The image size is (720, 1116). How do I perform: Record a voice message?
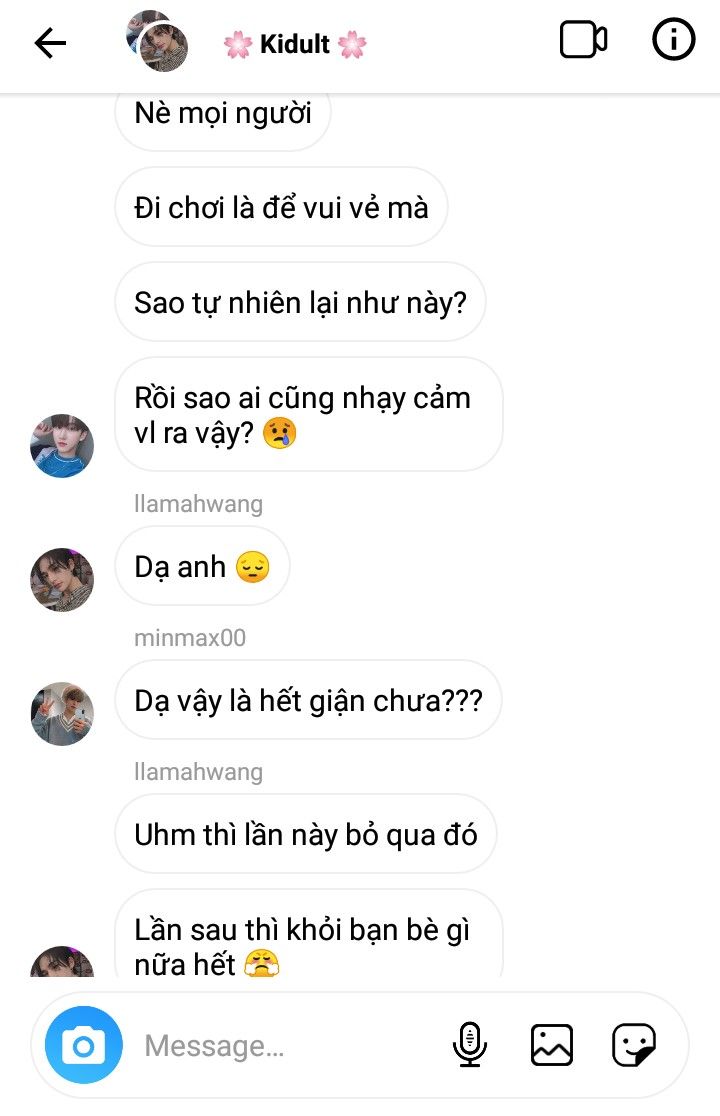click(469, 1045)
